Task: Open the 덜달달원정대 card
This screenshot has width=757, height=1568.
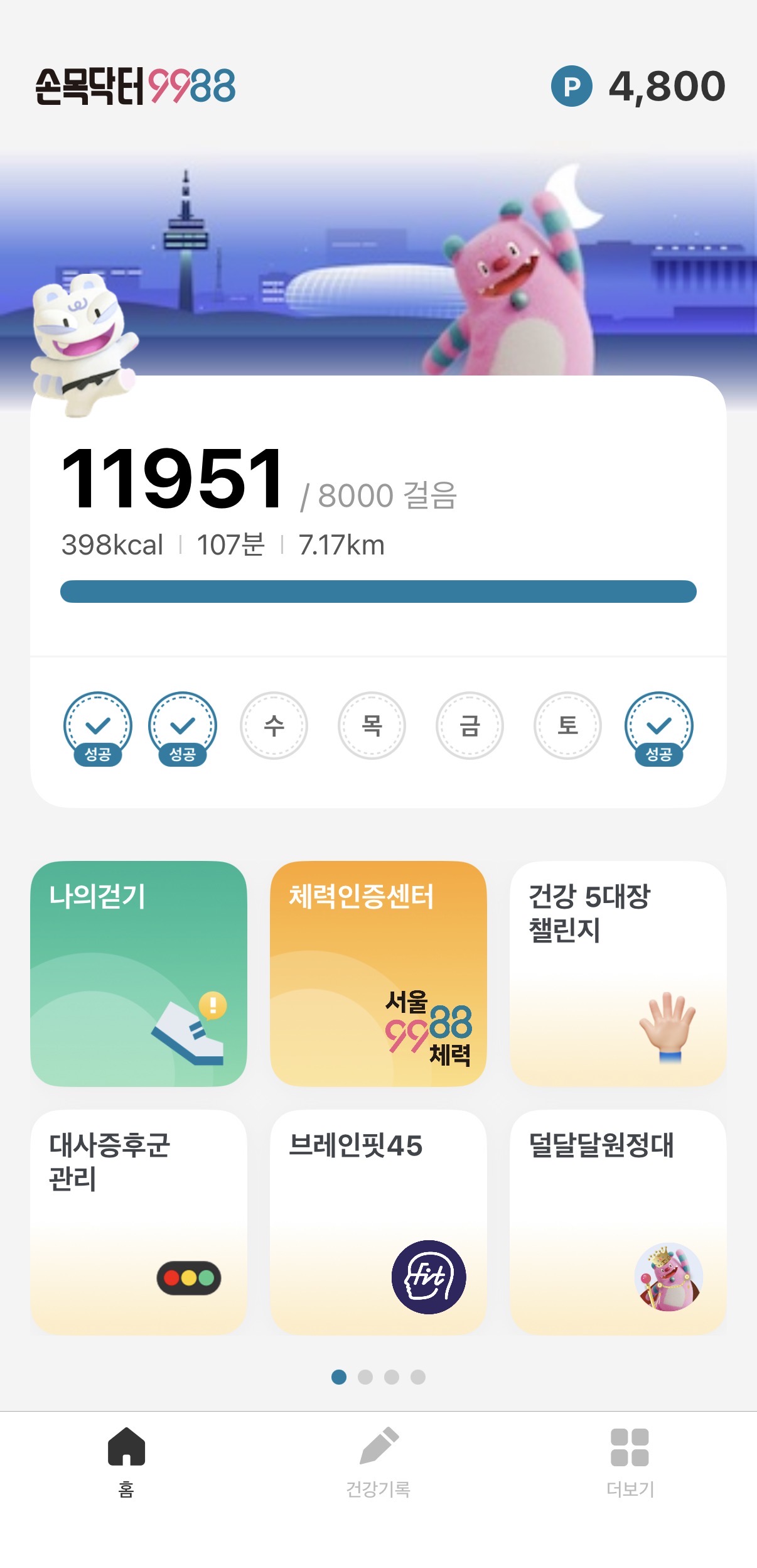Action: click(618, 1221)
